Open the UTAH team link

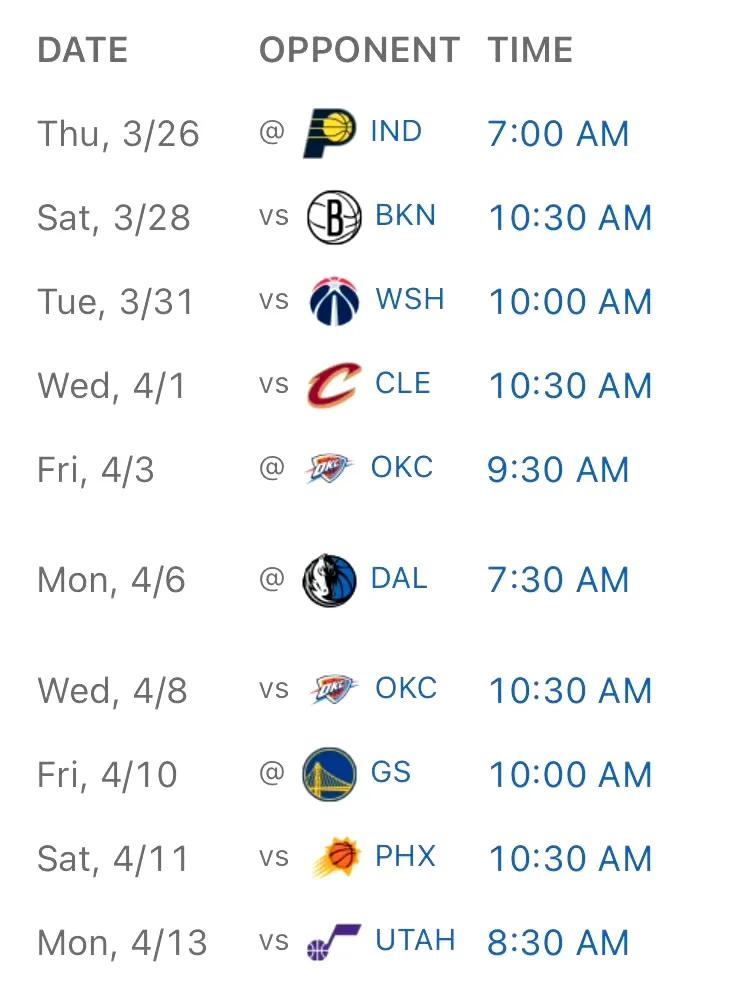(x=415, y=940)
